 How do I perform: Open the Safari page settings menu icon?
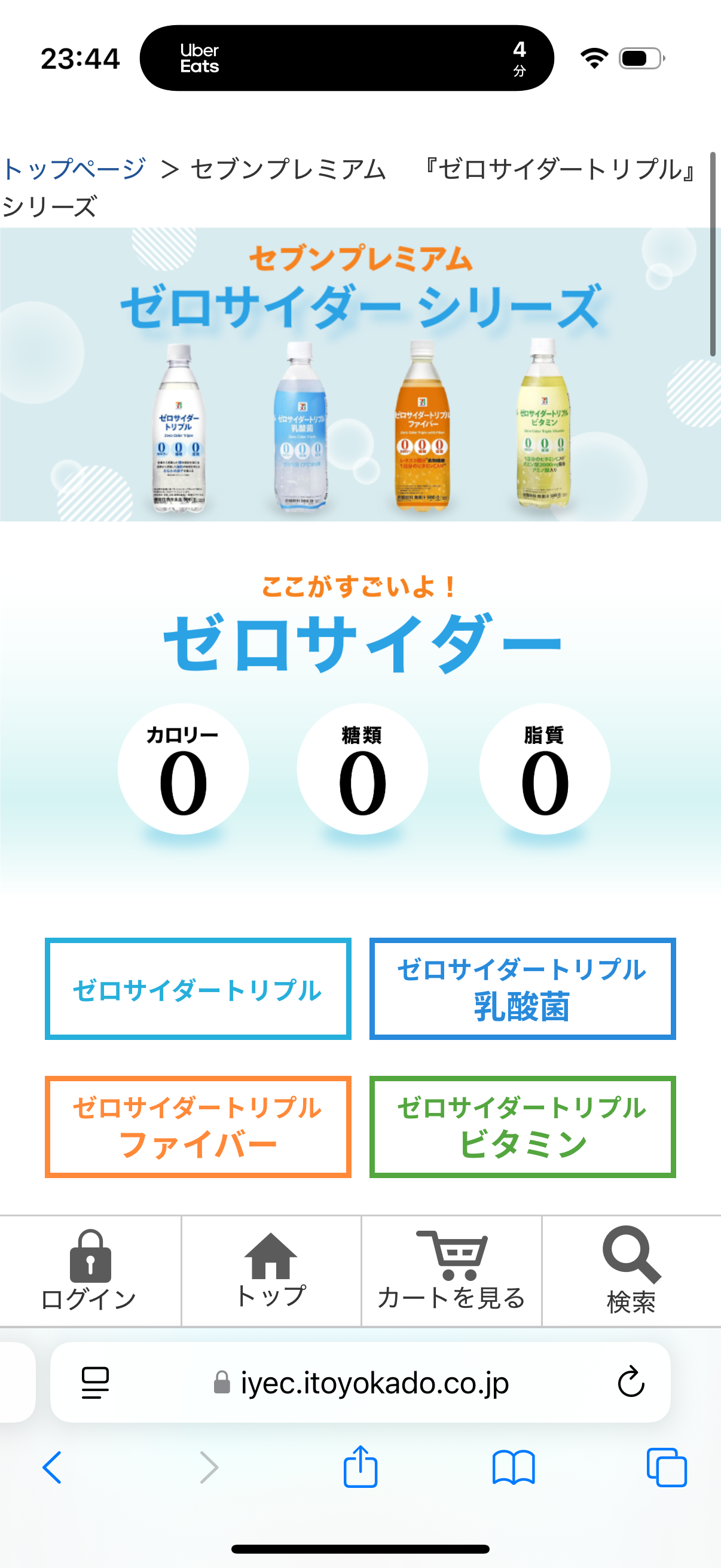coord(95,1383)
